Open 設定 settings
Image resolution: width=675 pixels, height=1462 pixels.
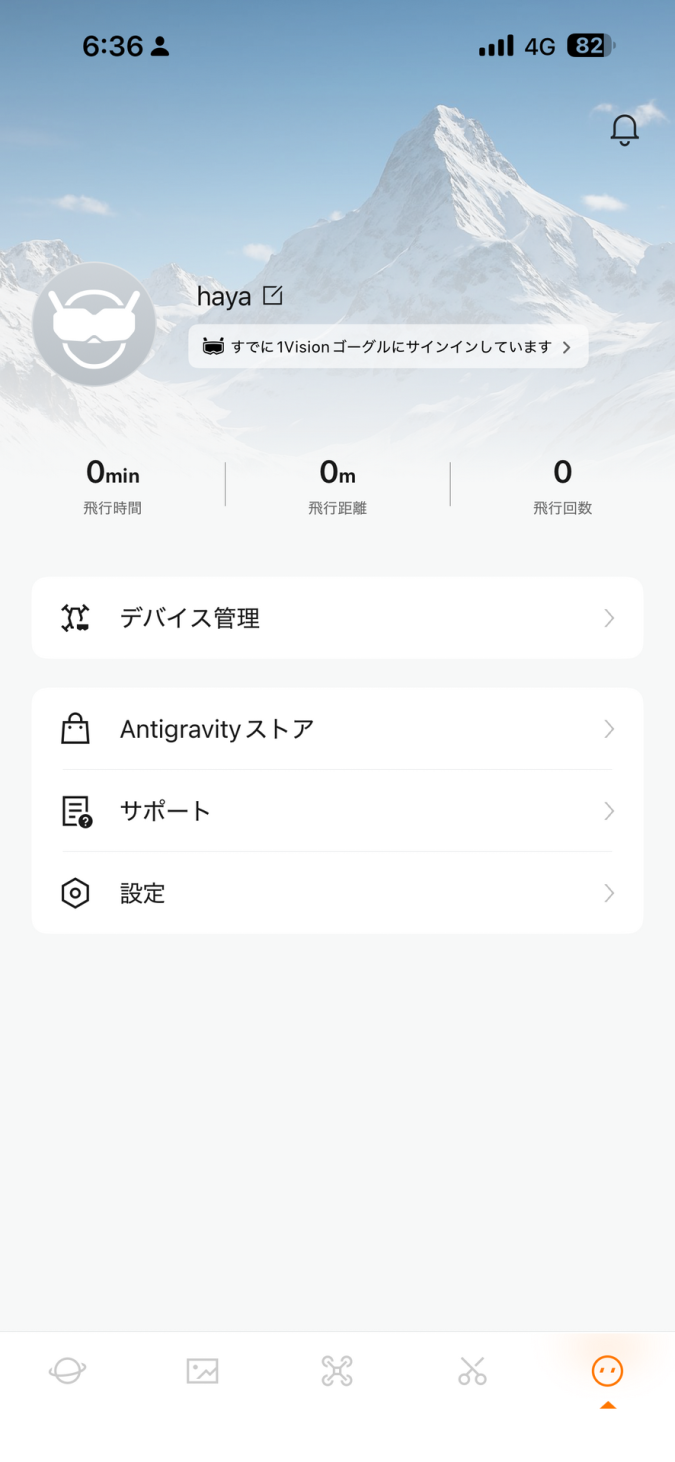[337, 893]
